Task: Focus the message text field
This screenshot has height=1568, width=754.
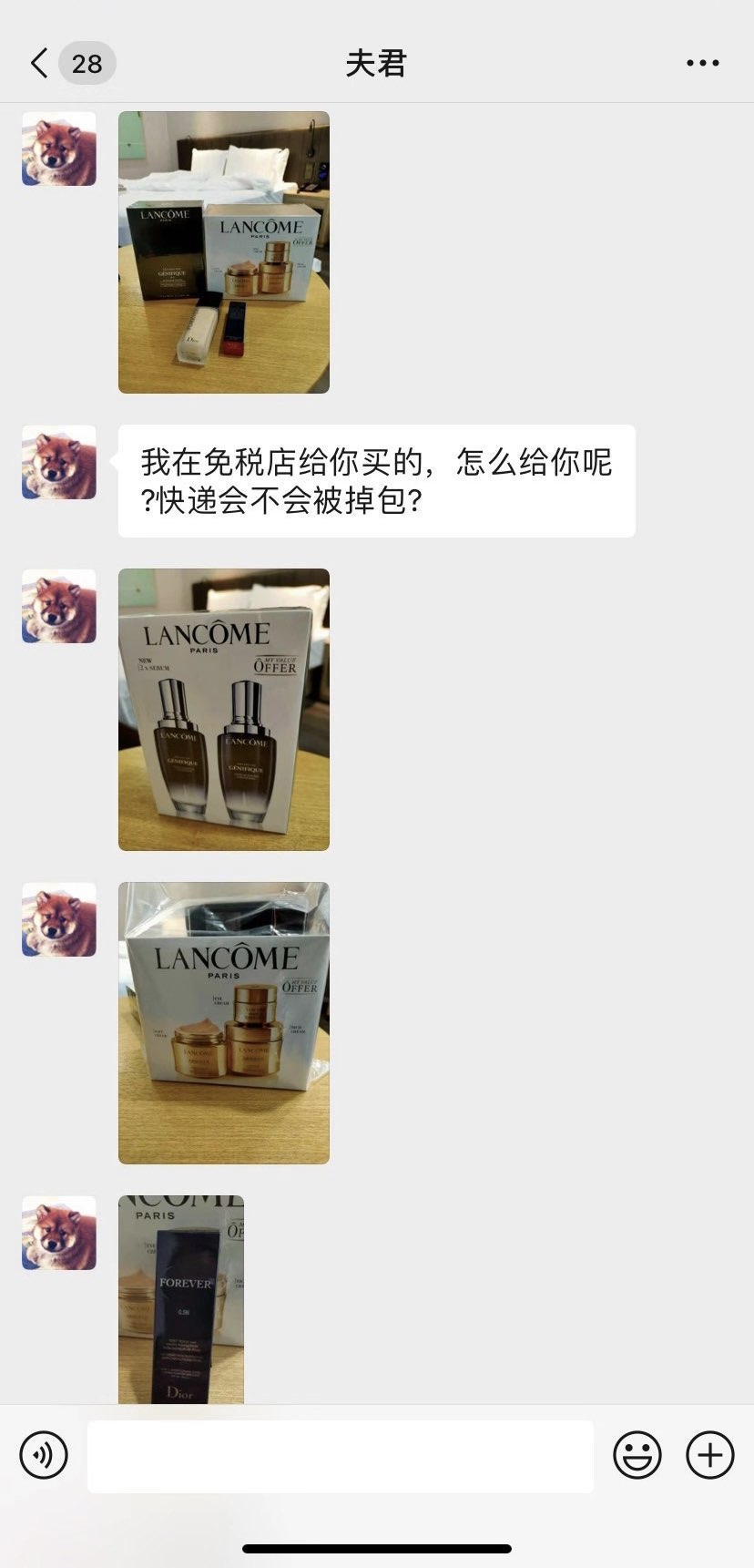Action: click(340, 1455)
